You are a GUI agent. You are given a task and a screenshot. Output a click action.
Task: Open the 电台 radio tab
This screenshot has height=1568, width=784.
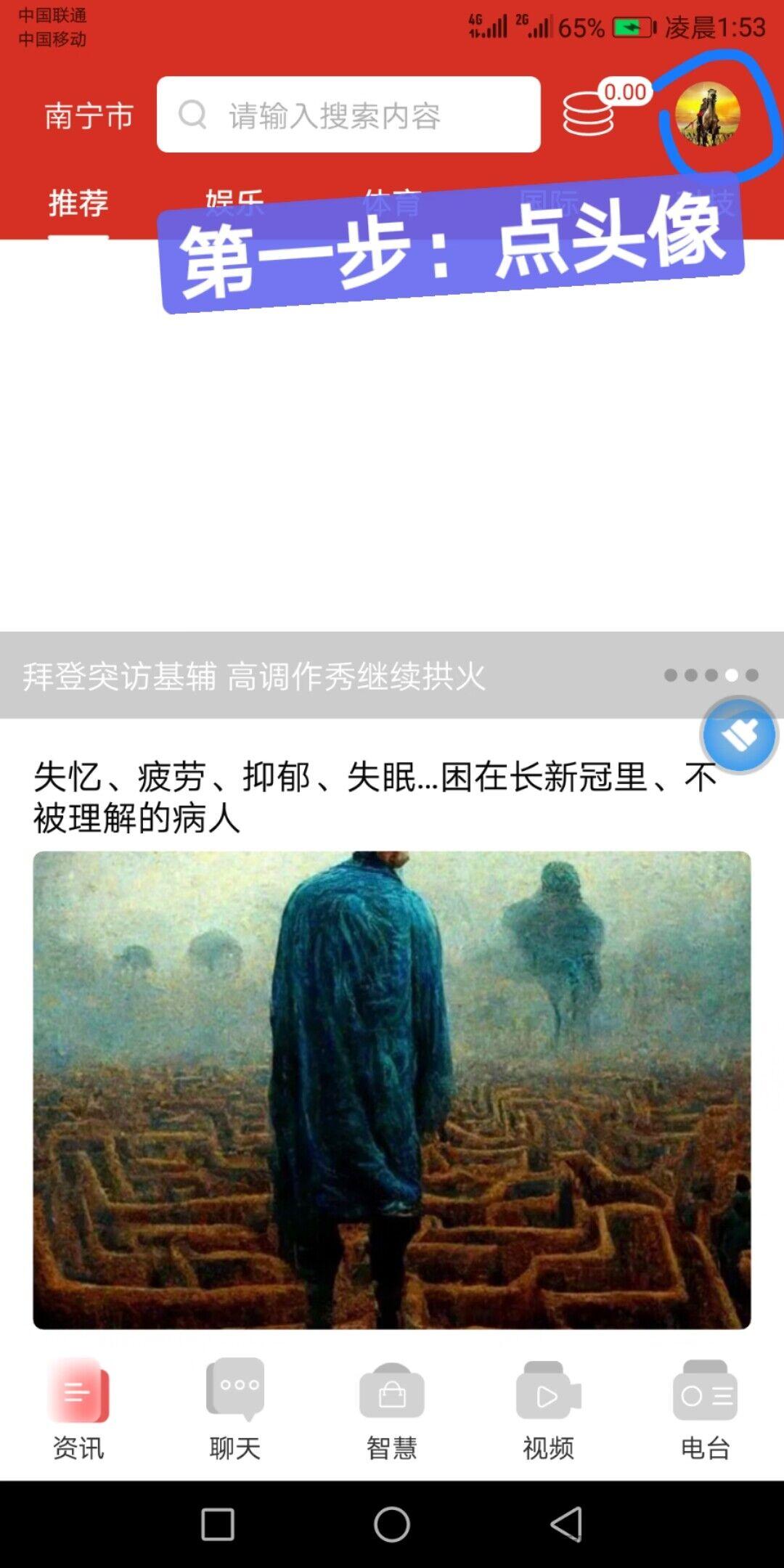[x=706, y=1410]
